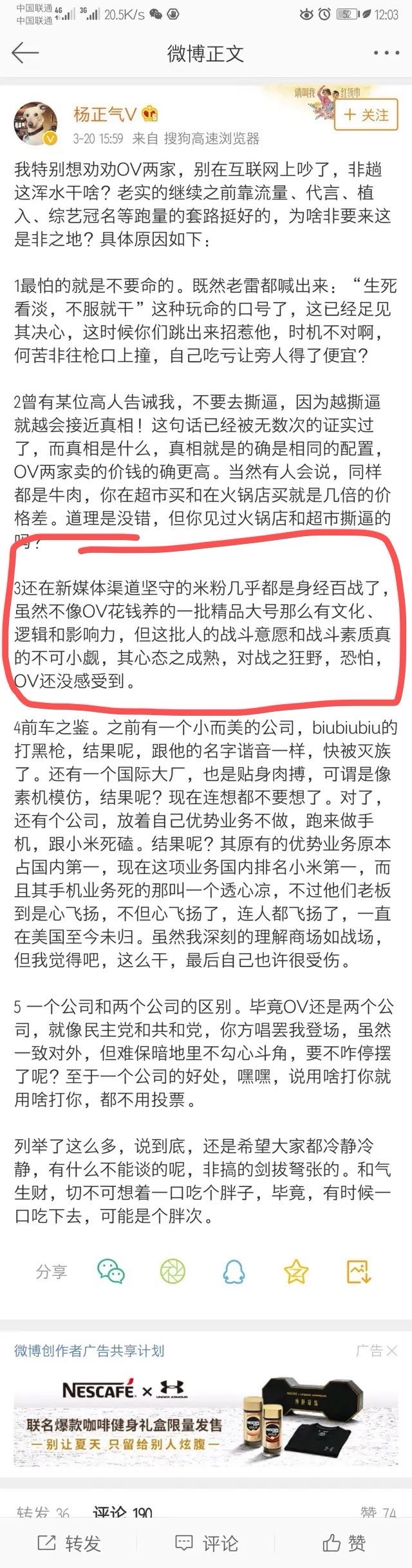Share post to Qzone star icon

(296, 1271)
